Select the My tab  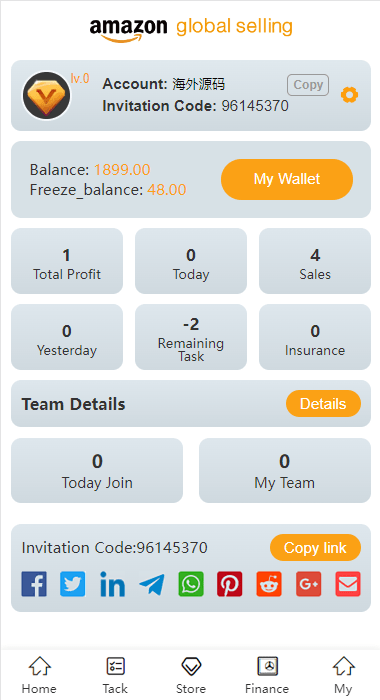point(343,675)
